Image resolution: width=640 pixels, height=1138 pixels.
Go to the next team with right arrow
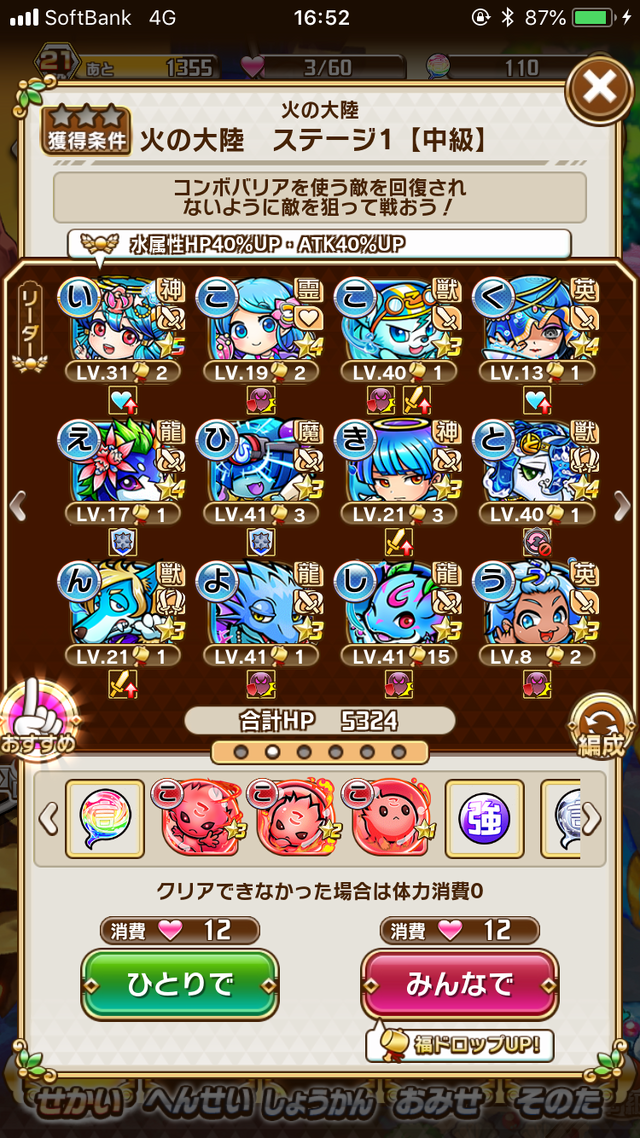tap(622, 506)
